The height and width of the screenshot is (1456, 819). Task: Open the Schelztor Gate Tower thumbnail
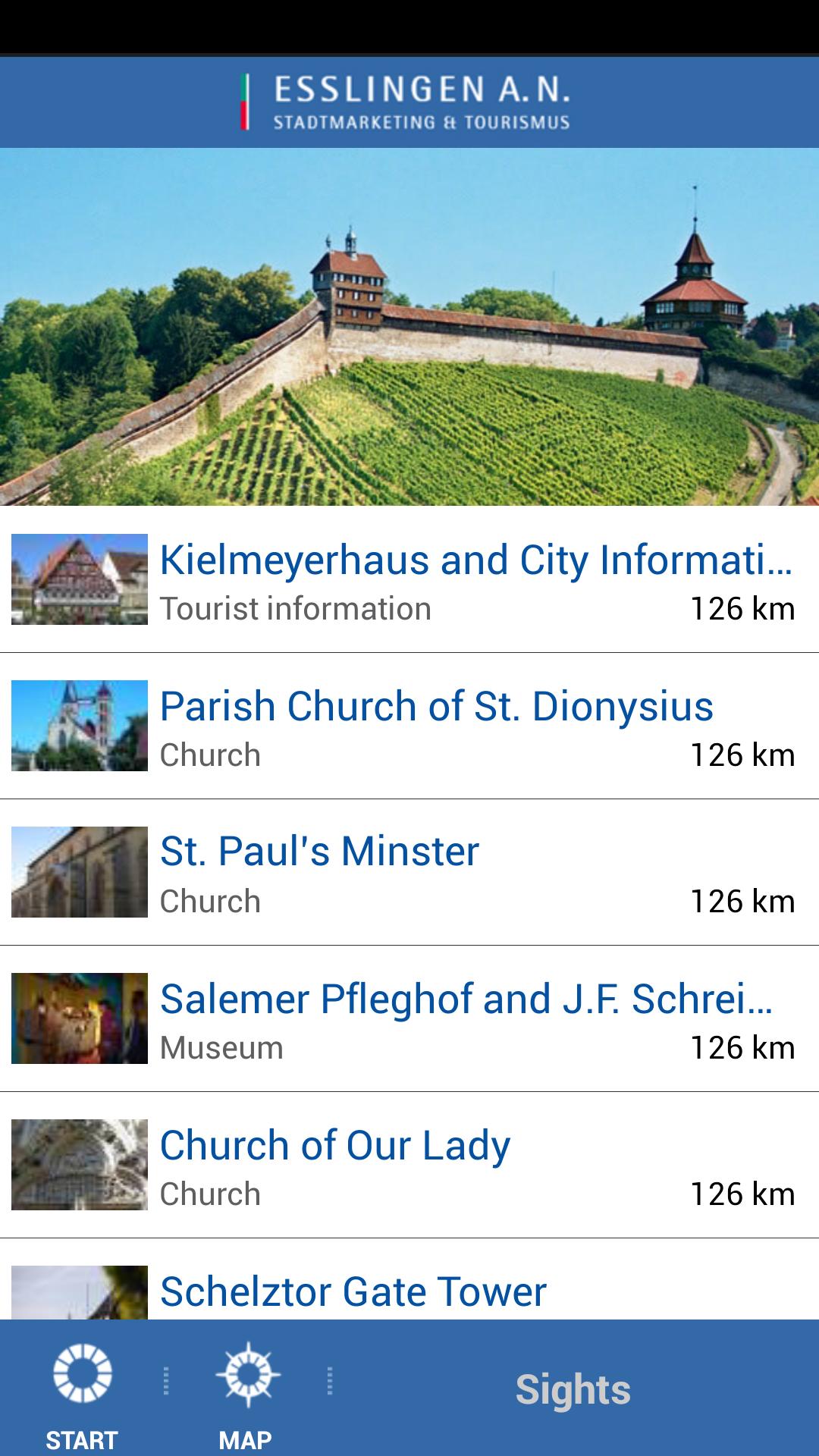79,1293
